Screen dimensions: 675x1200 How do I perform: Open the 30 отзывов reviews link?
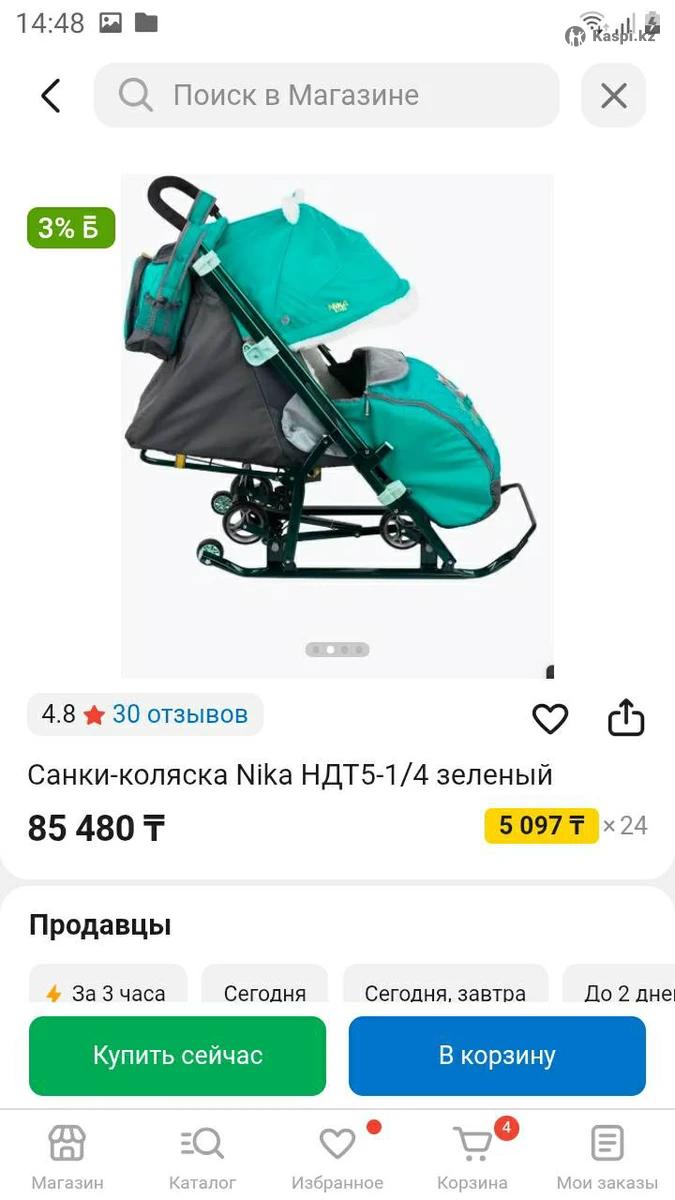click(x=179, y=714)
